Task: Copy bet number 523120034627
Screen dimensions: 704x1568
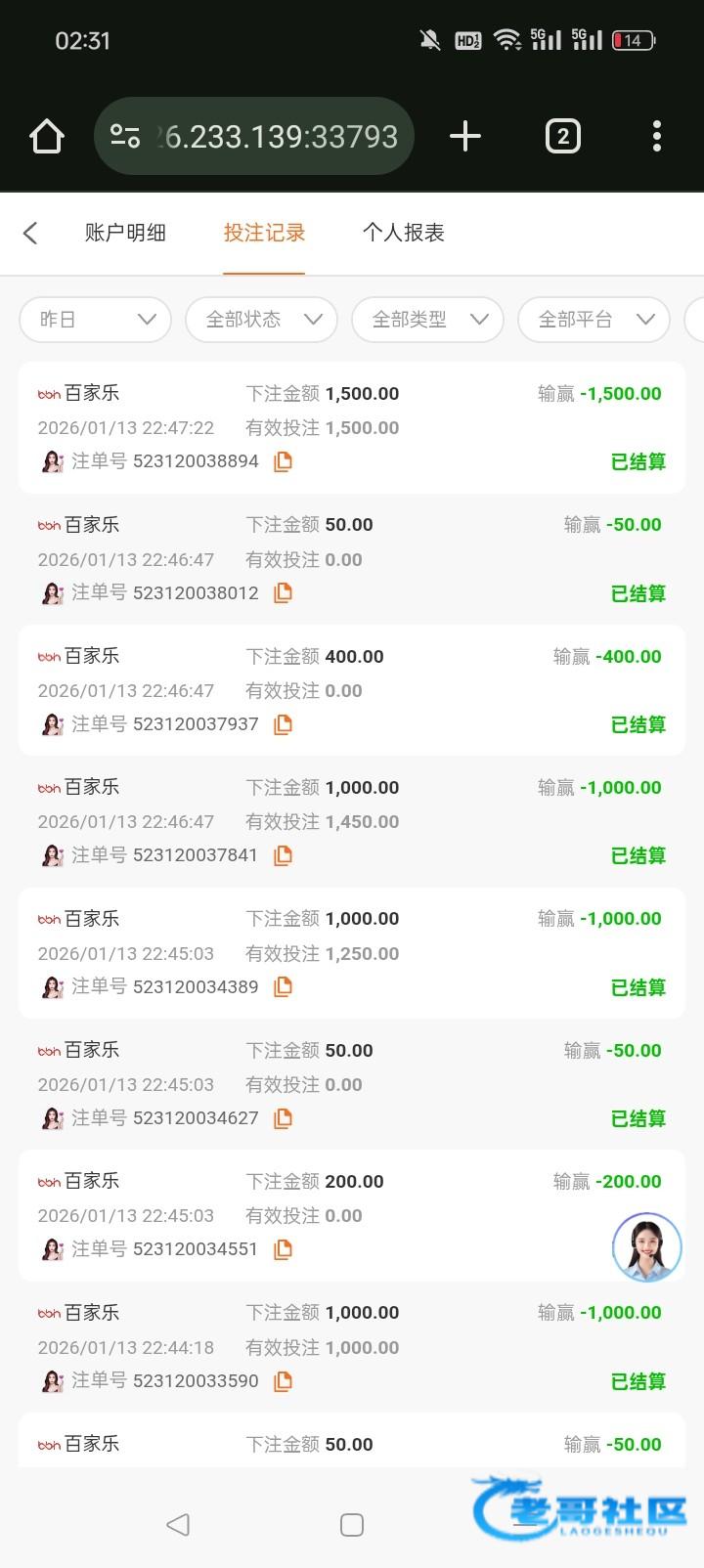Action: click(x=283, y=1118)
